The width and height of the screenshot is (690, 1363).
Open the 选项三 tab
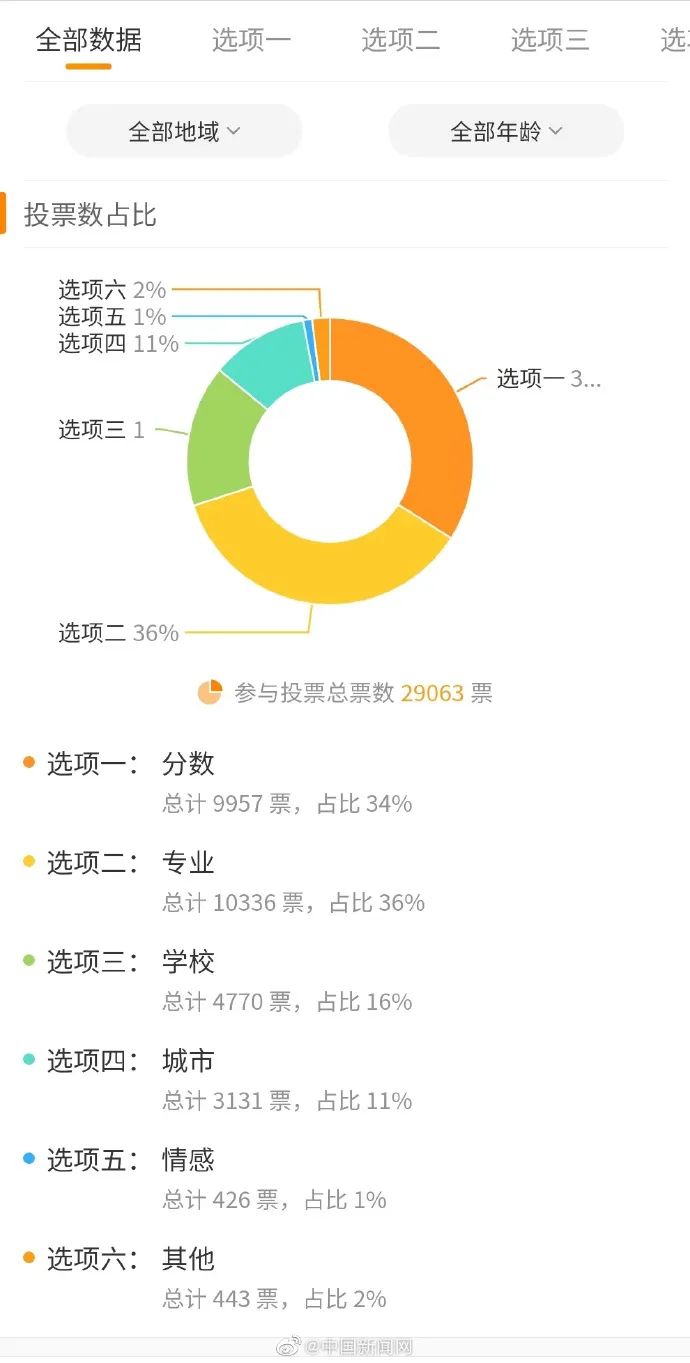coord(550,40)
